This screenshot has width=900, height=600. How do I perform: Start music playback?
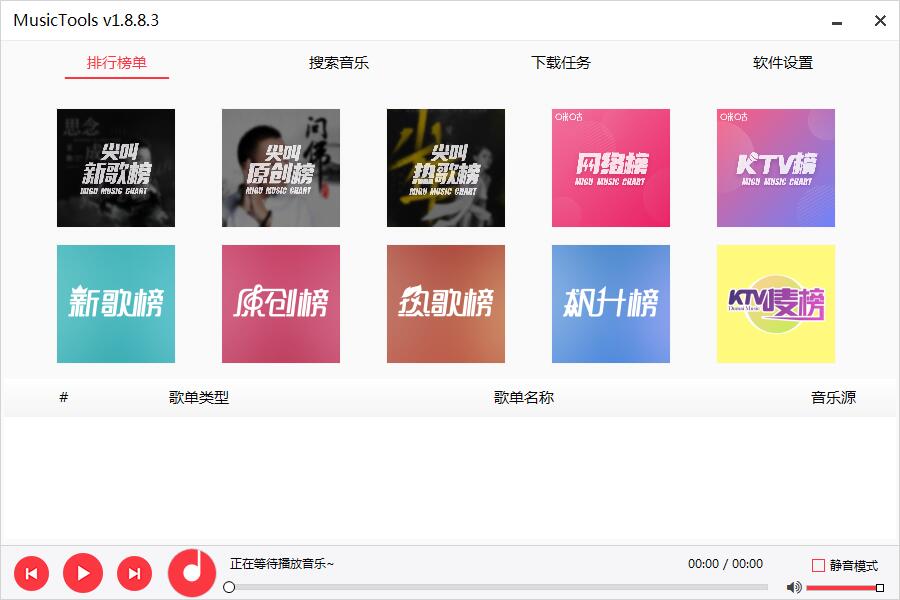[x=83, y=573]
